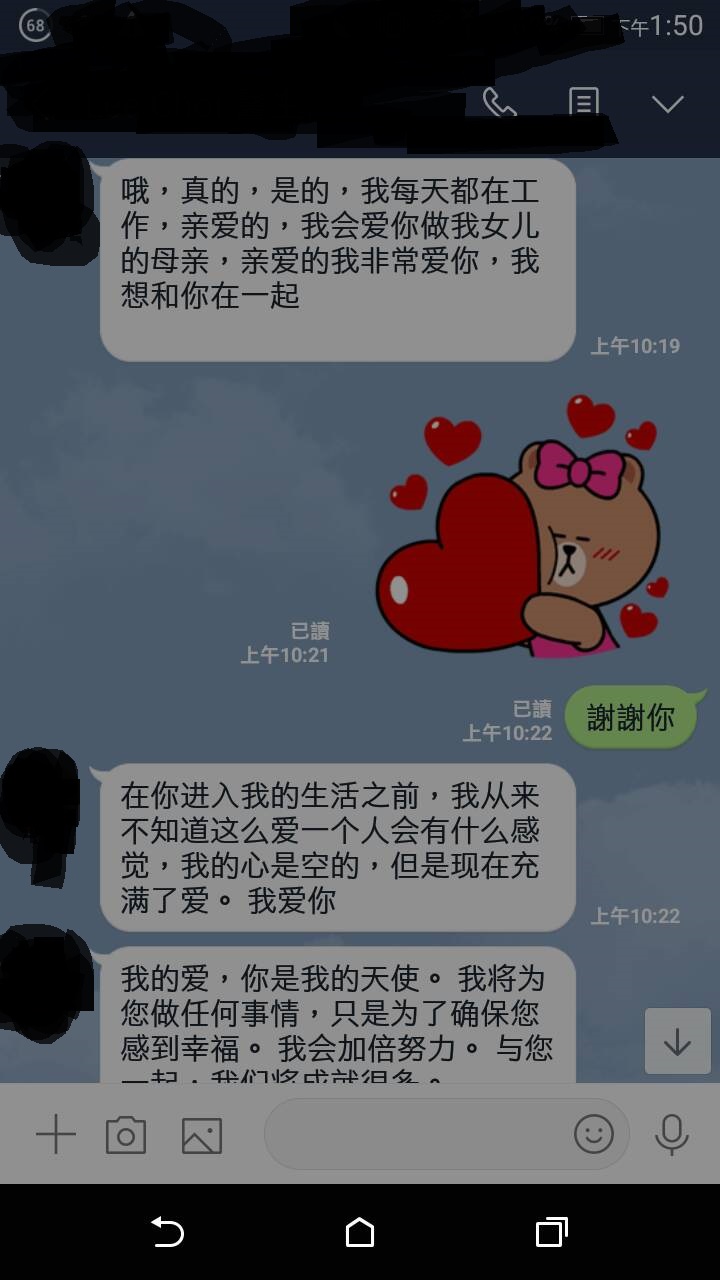Image resolution: width=720 pixels, height=1280 pixels.
Task: Open the photo gallery picker
Action: click(201, 1135)
